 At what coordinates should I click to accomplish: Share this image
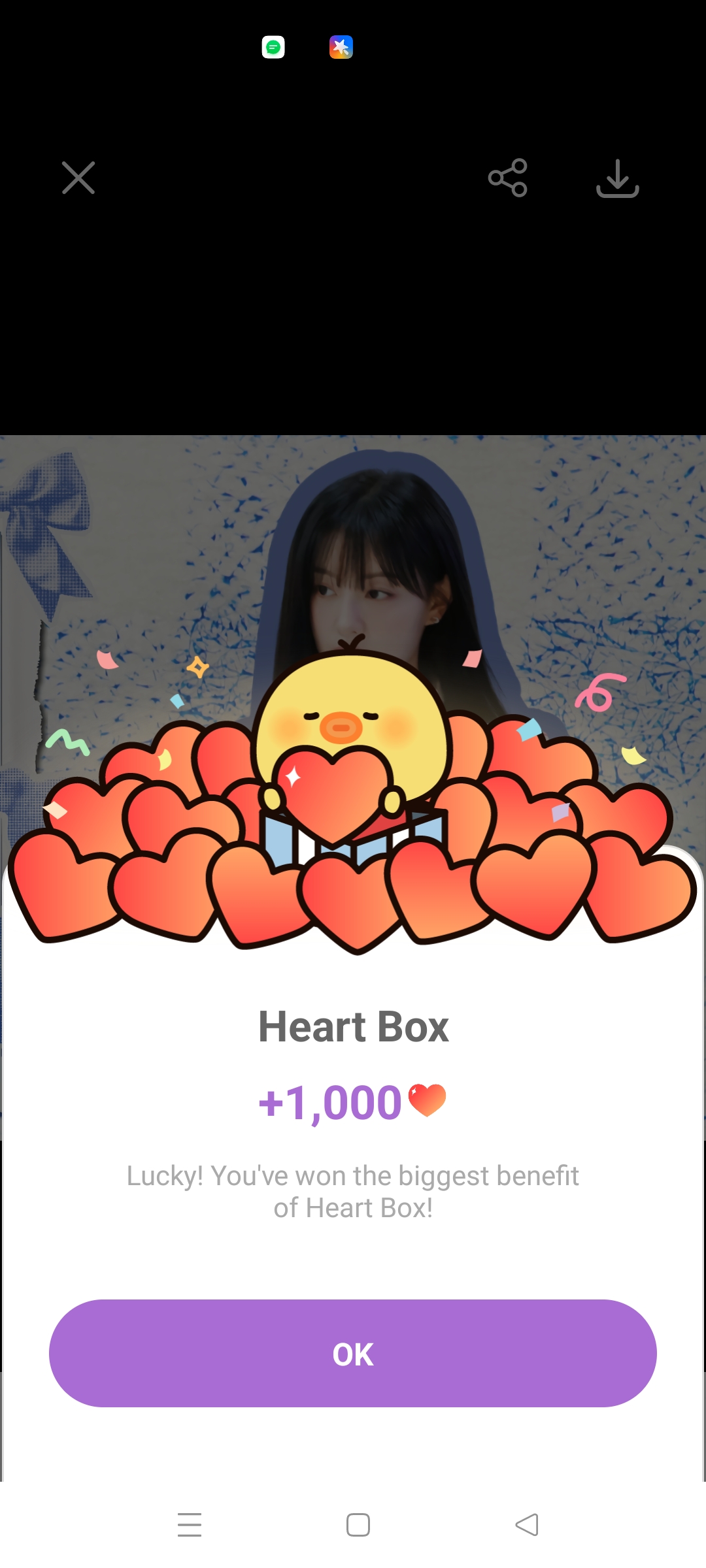coord(508,178)
